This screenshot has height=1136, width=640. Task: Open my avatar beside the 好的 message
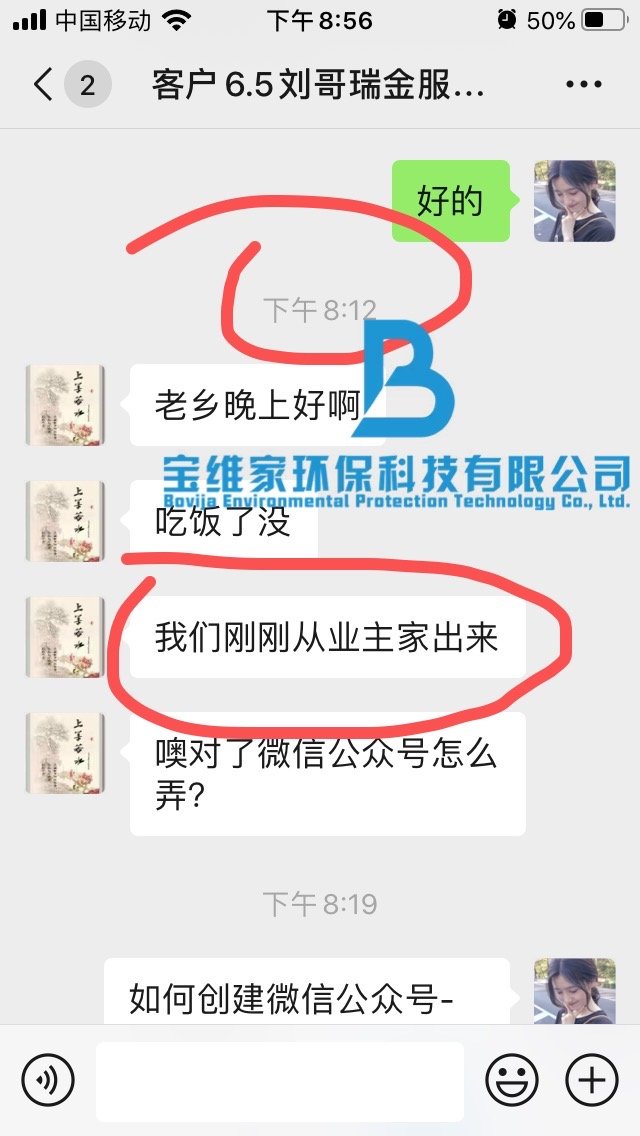(x=573, y=201)
